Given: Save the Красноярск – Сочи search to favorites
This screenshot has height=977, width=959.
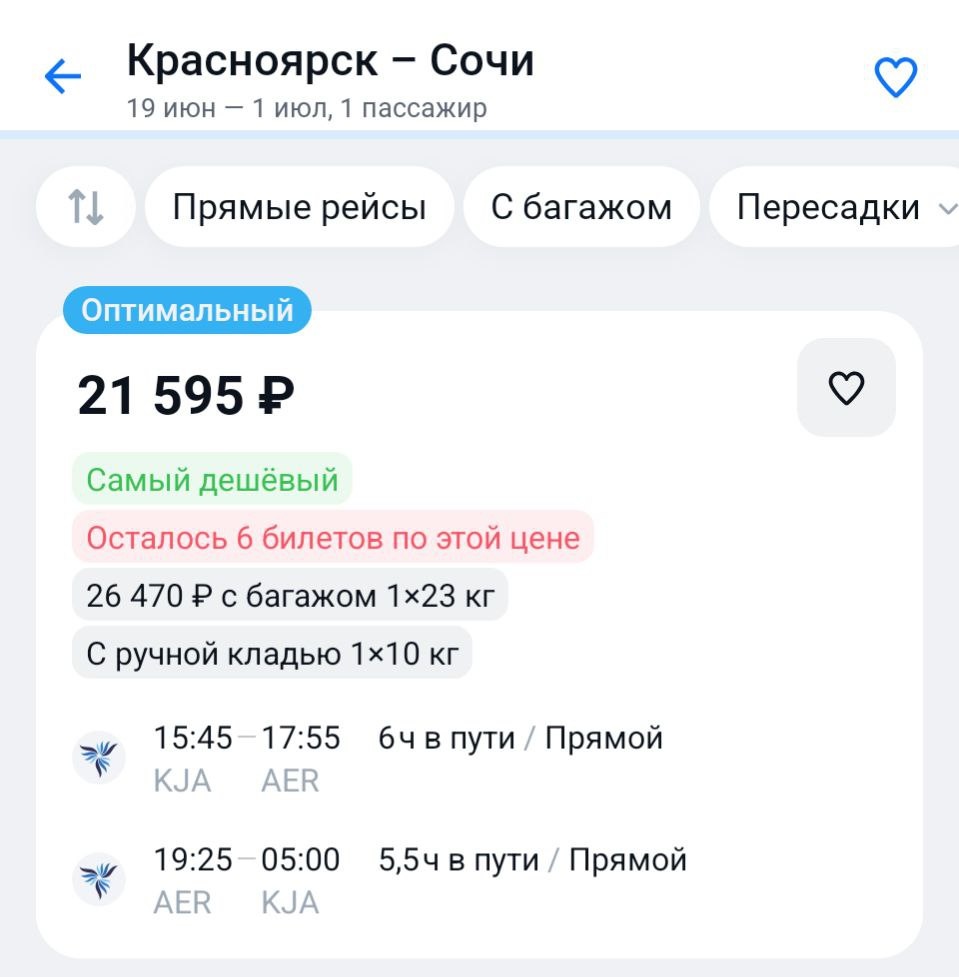Looking at the screenshot, I should coord(895,77).
